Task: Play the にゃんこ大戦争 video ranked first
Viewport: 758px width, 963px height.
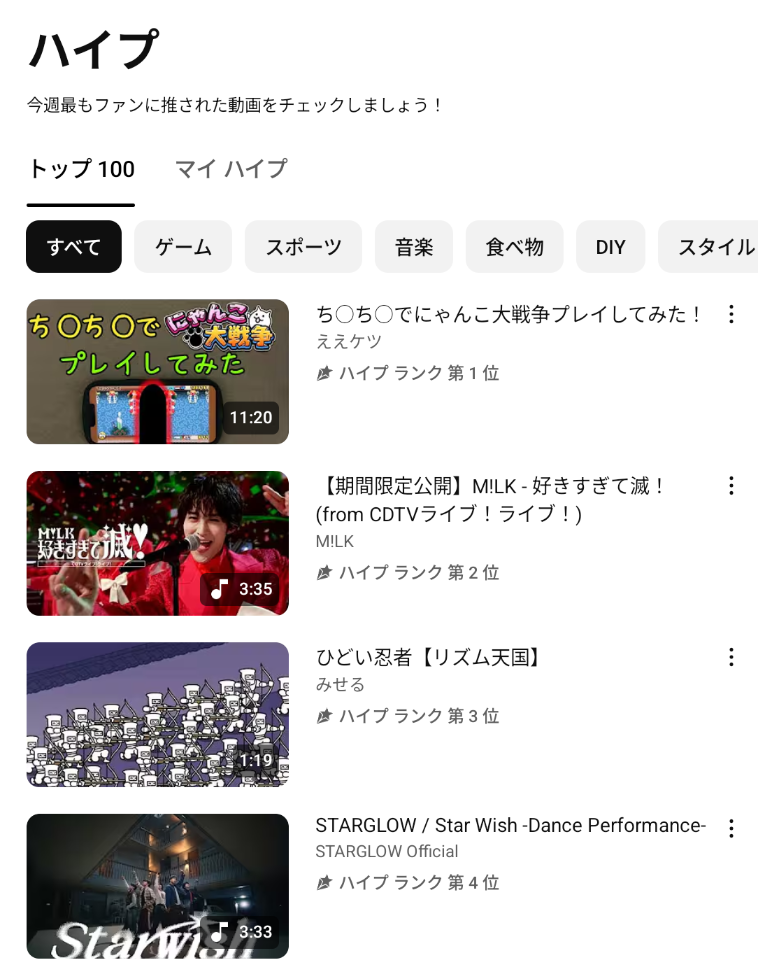Action: [157, 372]
